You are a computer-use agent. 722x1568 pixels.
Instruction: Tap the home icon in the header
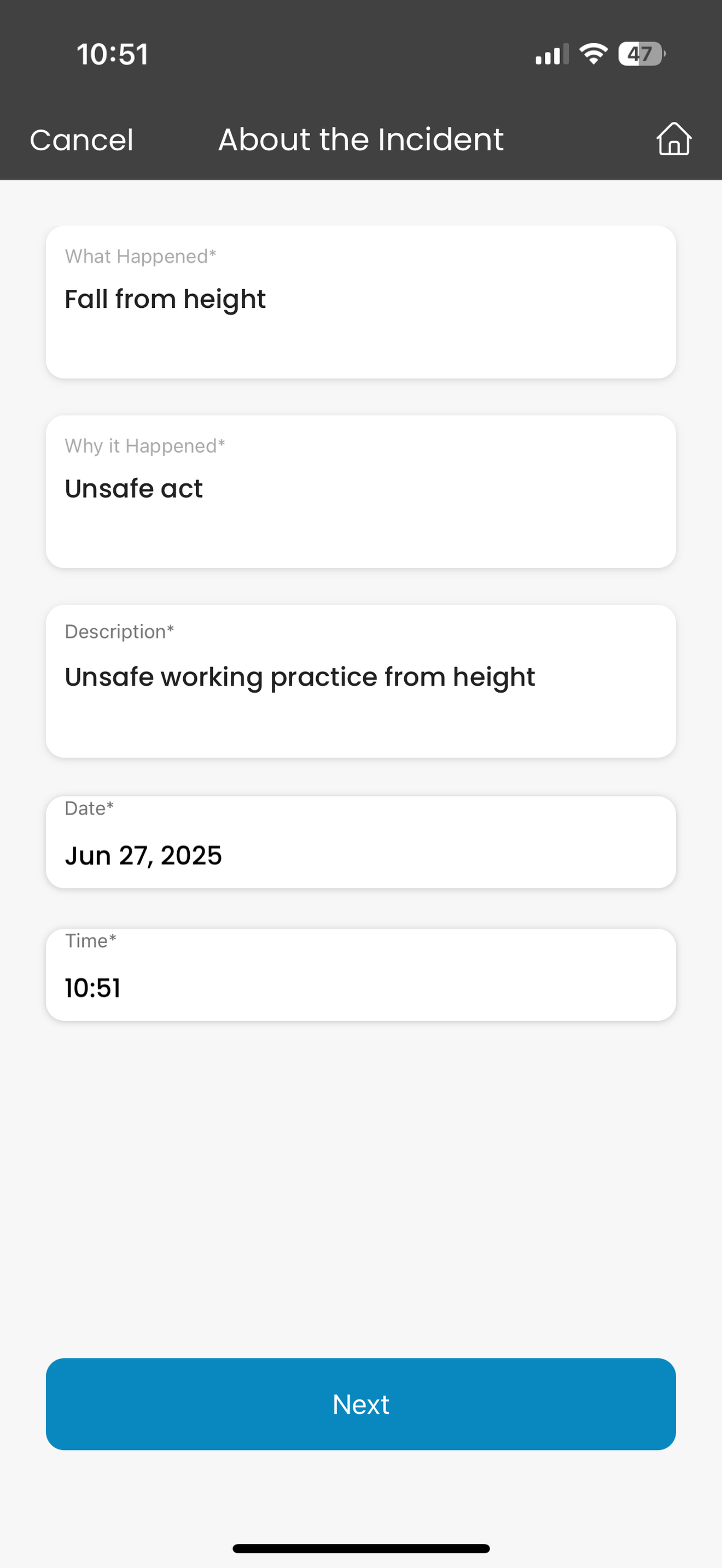(x=673, y=139)
